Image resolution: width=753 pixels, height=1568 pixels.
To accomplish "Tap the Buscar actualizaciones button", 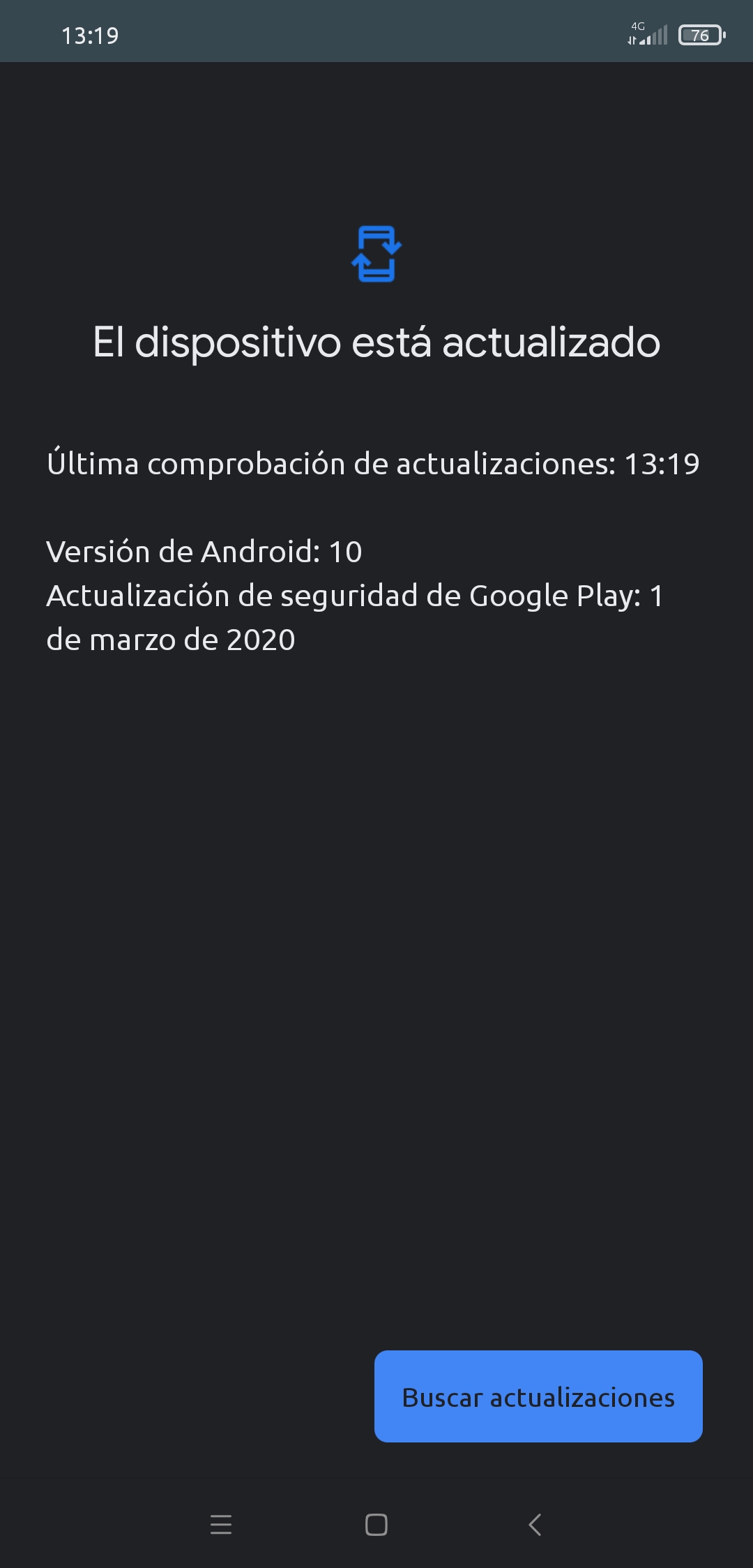I will pos(538,1396).
